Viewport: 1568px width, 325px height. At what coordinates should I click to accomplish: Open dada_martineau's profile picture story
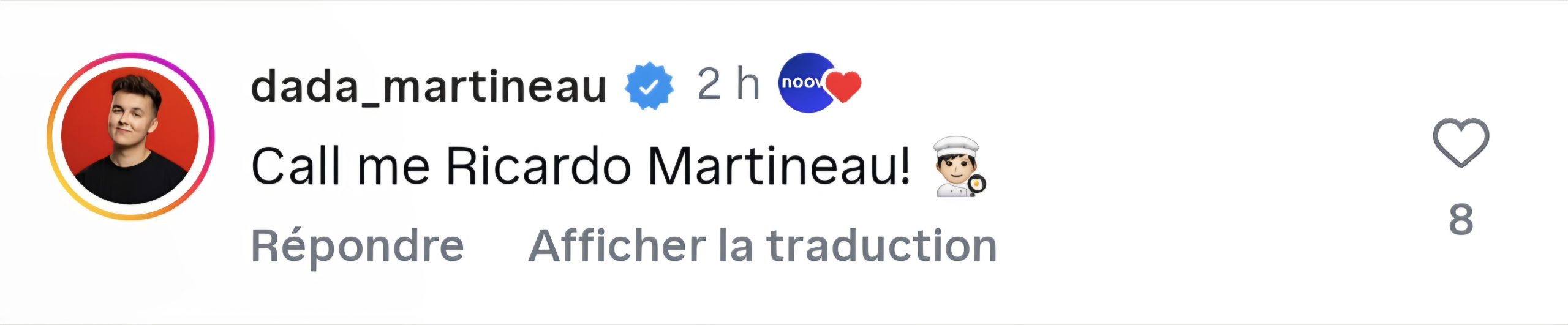[x=130, y=136]
